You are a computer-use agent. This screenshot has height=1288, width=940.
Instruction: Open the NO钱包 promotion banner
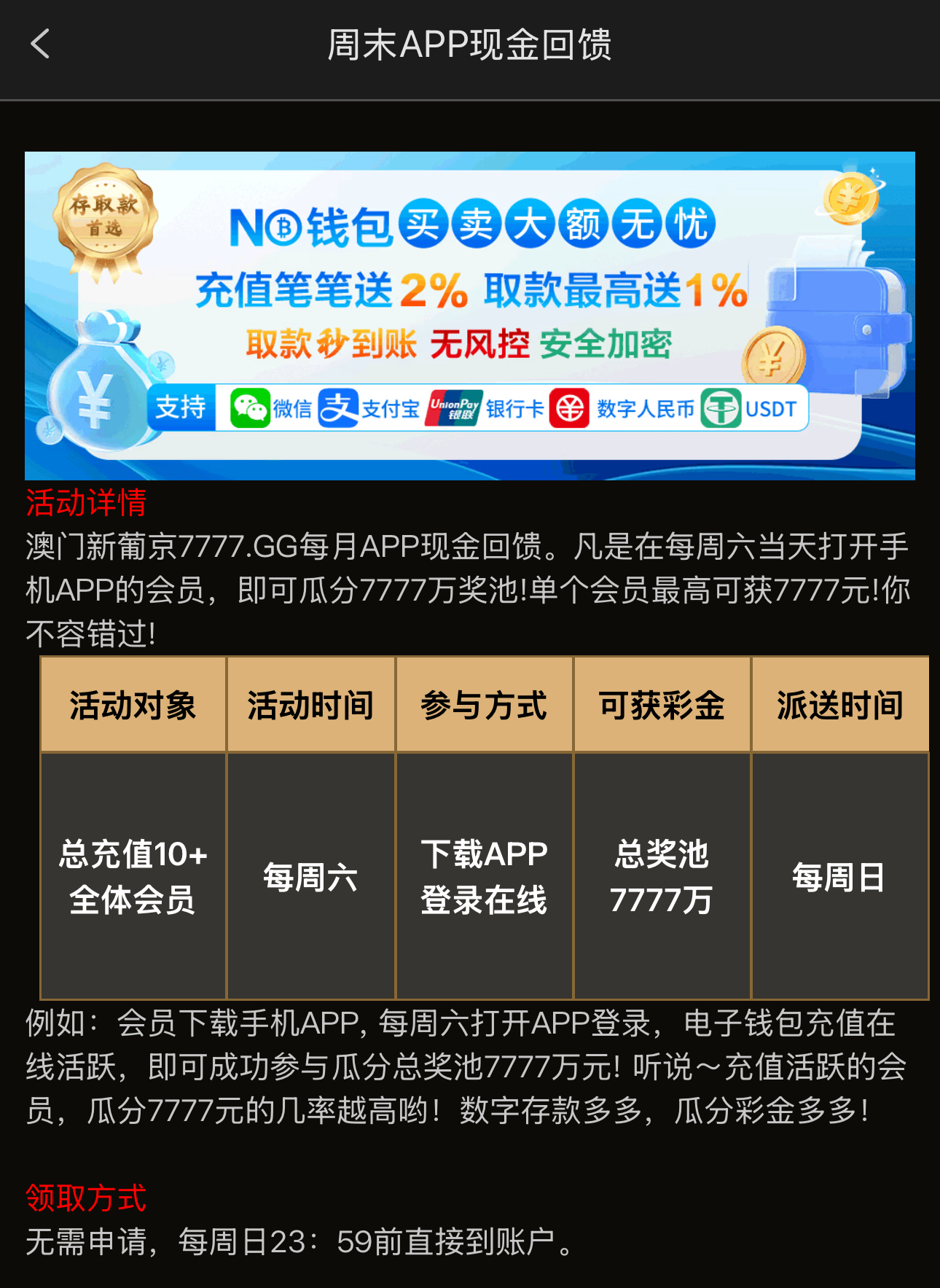[x=469, y=315]
